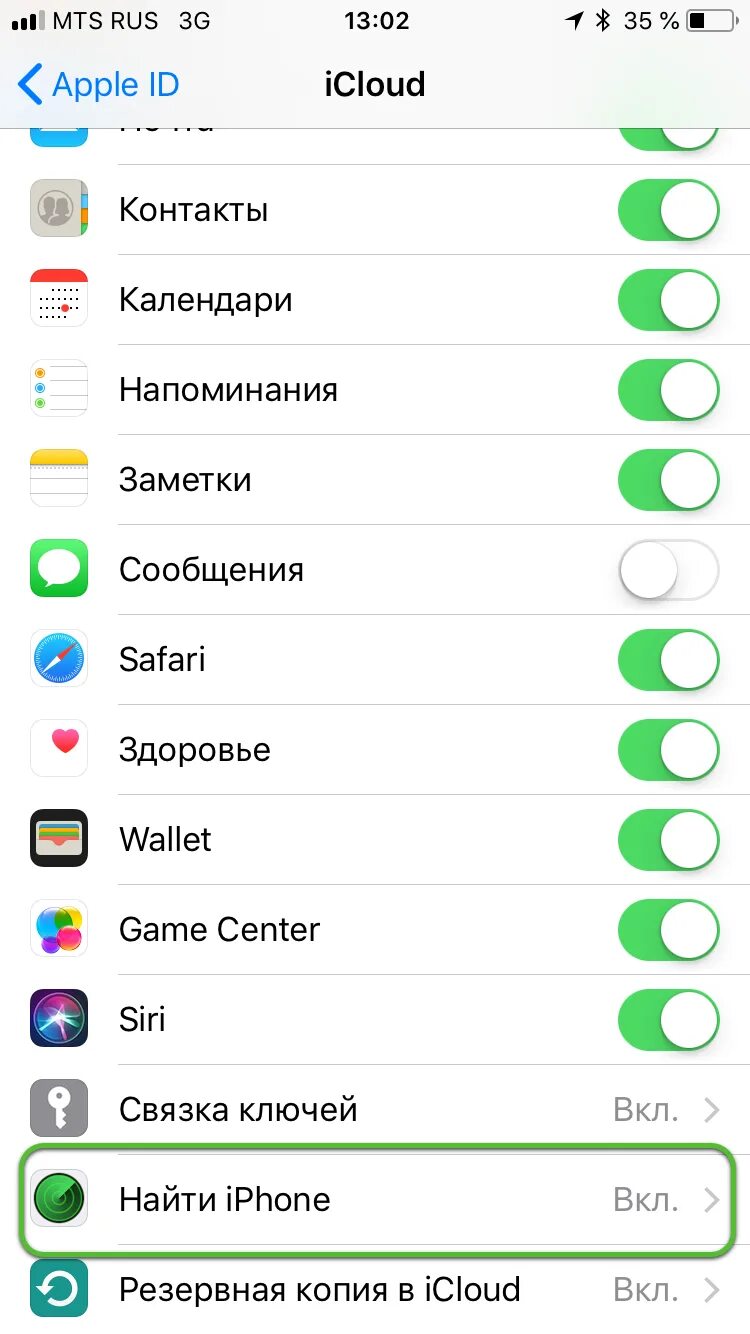Open Связка ключей settings

coord(375,1110)
